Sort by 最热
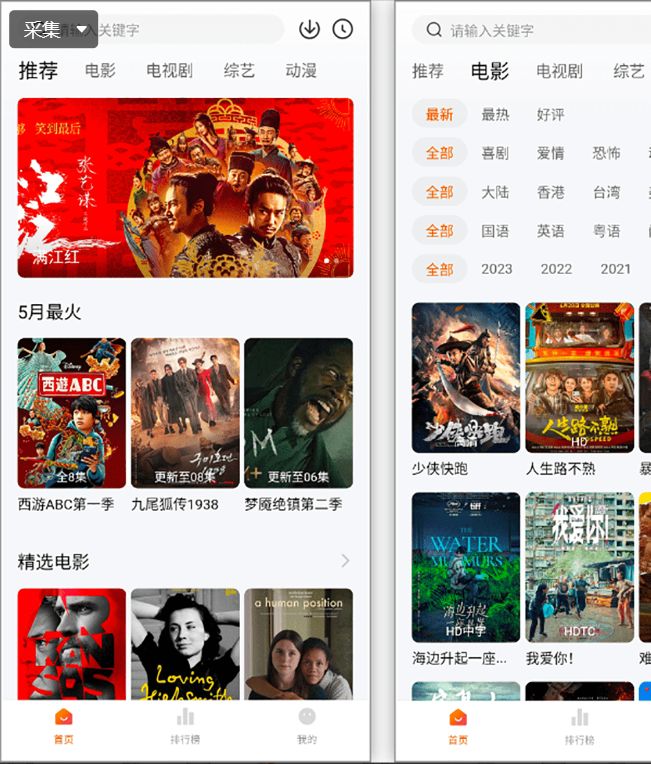This screenshot has width=651, height=764. (495, 115)
